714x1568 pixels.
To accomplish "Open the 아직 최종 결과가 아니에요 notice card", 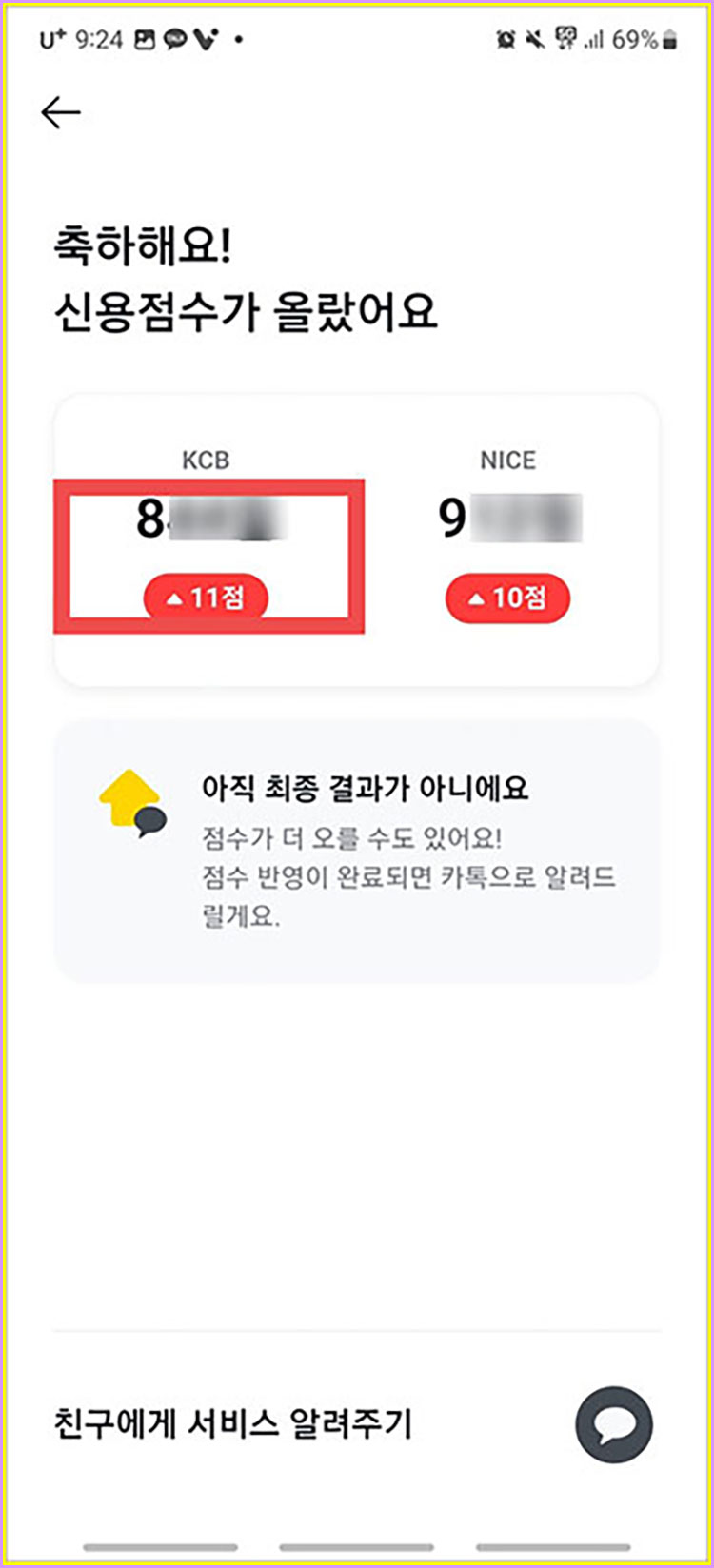I will point(357,850).
